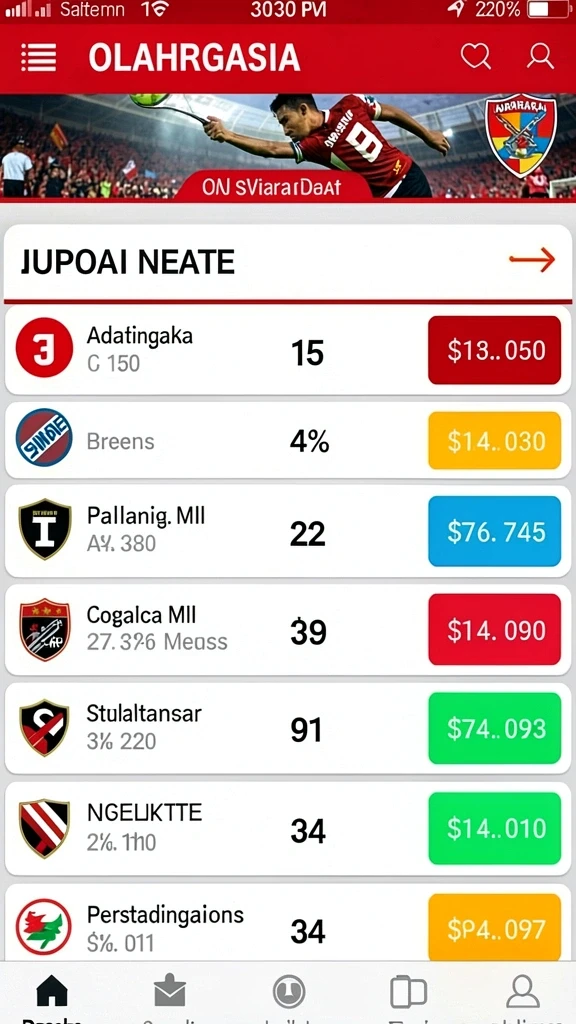Open the hamburger menu
Image resolution: width=576 pixels, height=1024 pixels.
click(39, 58)
